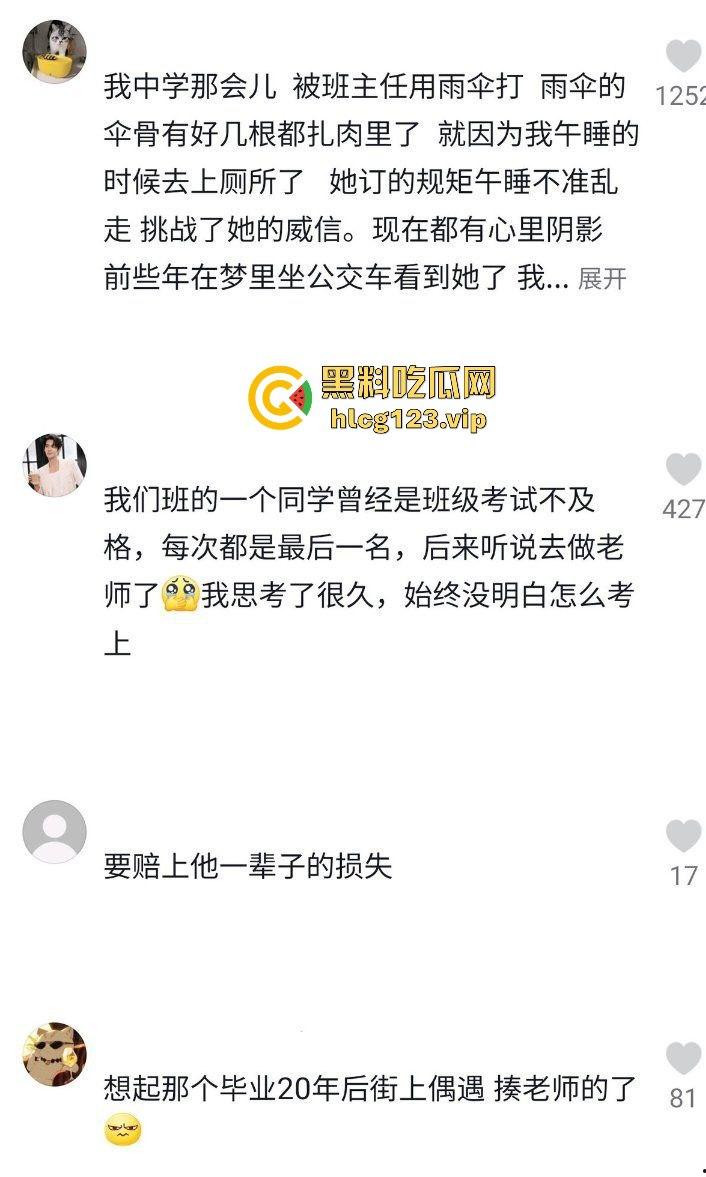
Task: Like the comment 要赔上他一辈子的损失
Action: coord(684,836)
